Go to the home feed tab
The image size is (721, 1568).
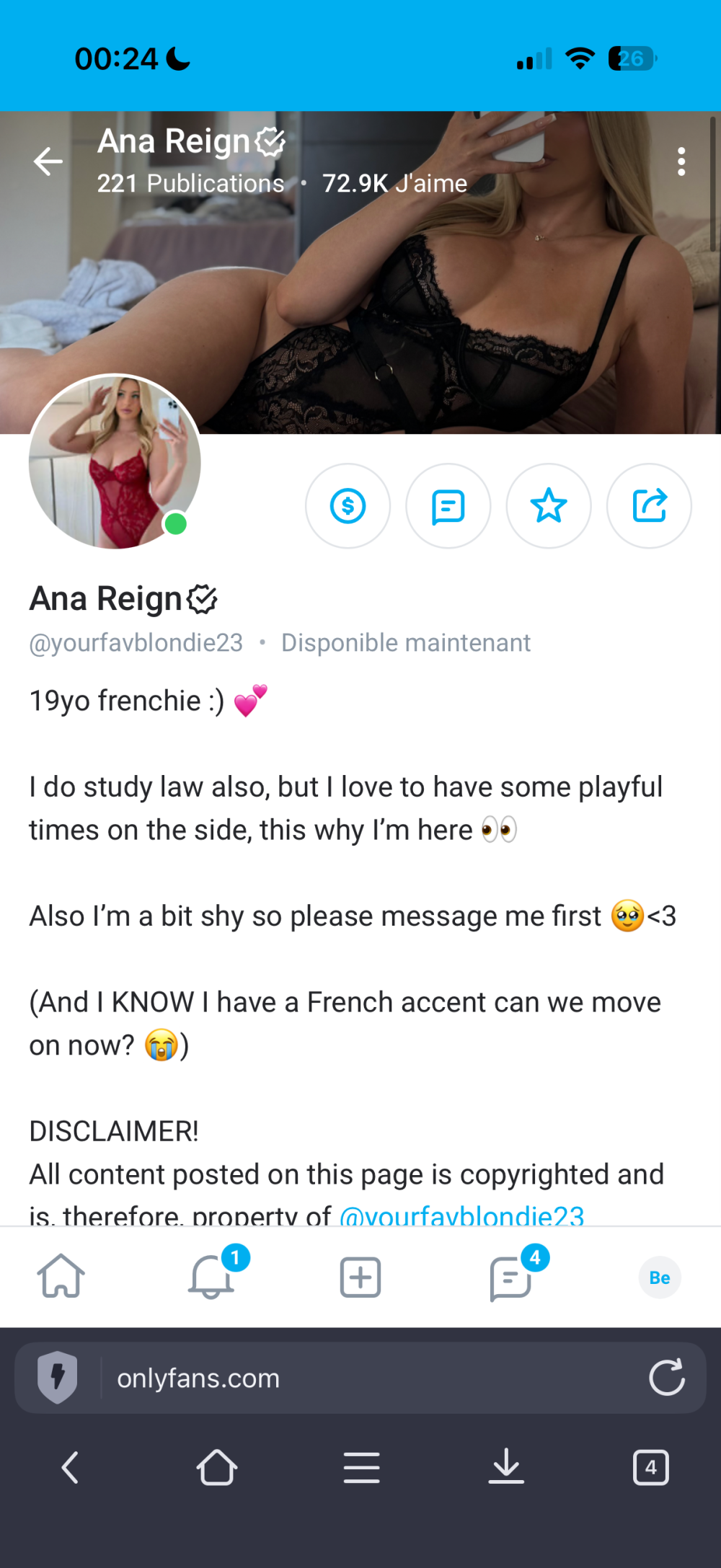(61, 1277)
